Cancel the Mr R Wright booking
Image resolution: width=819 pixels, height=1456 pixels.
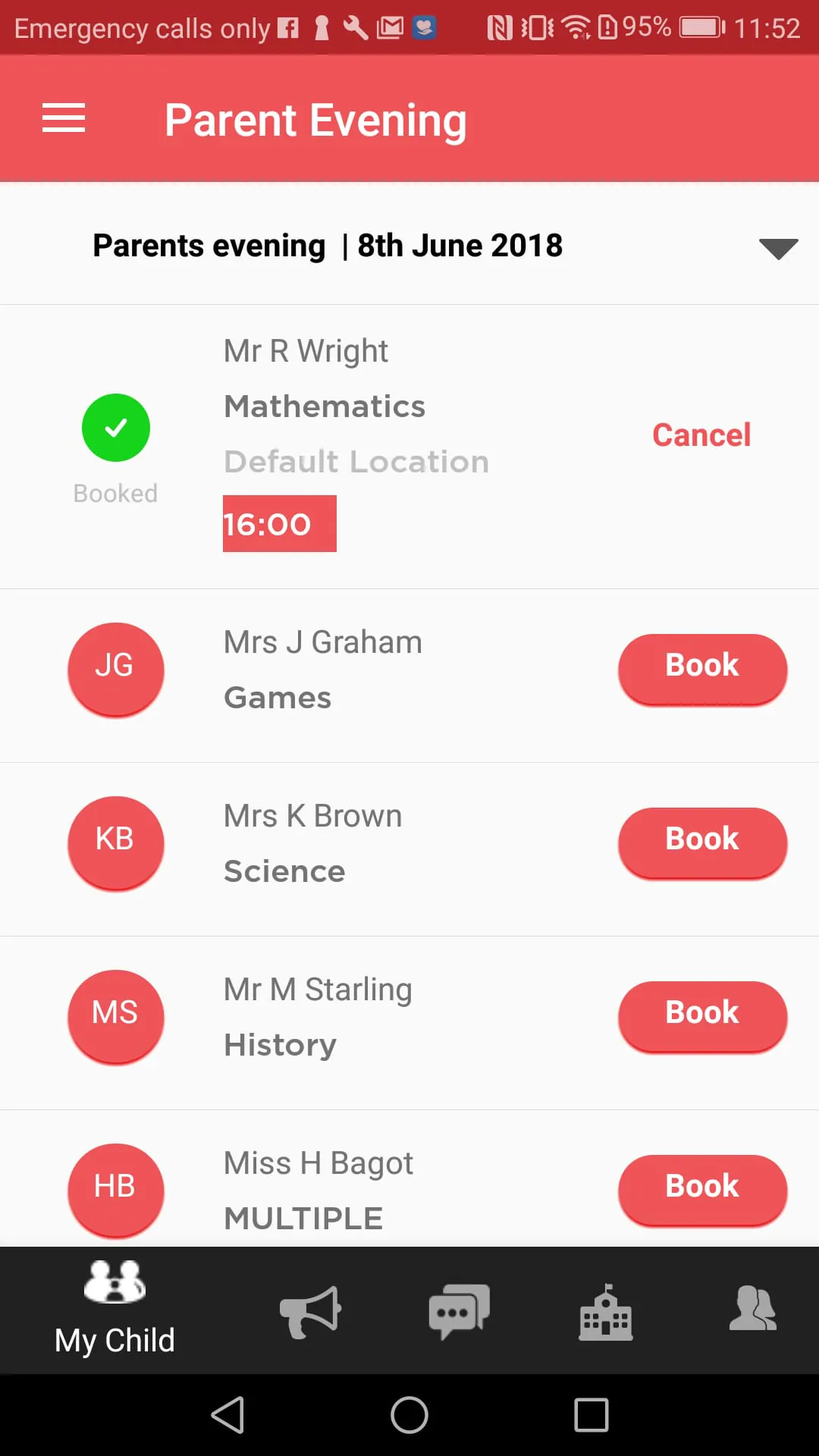click(701, 435)
